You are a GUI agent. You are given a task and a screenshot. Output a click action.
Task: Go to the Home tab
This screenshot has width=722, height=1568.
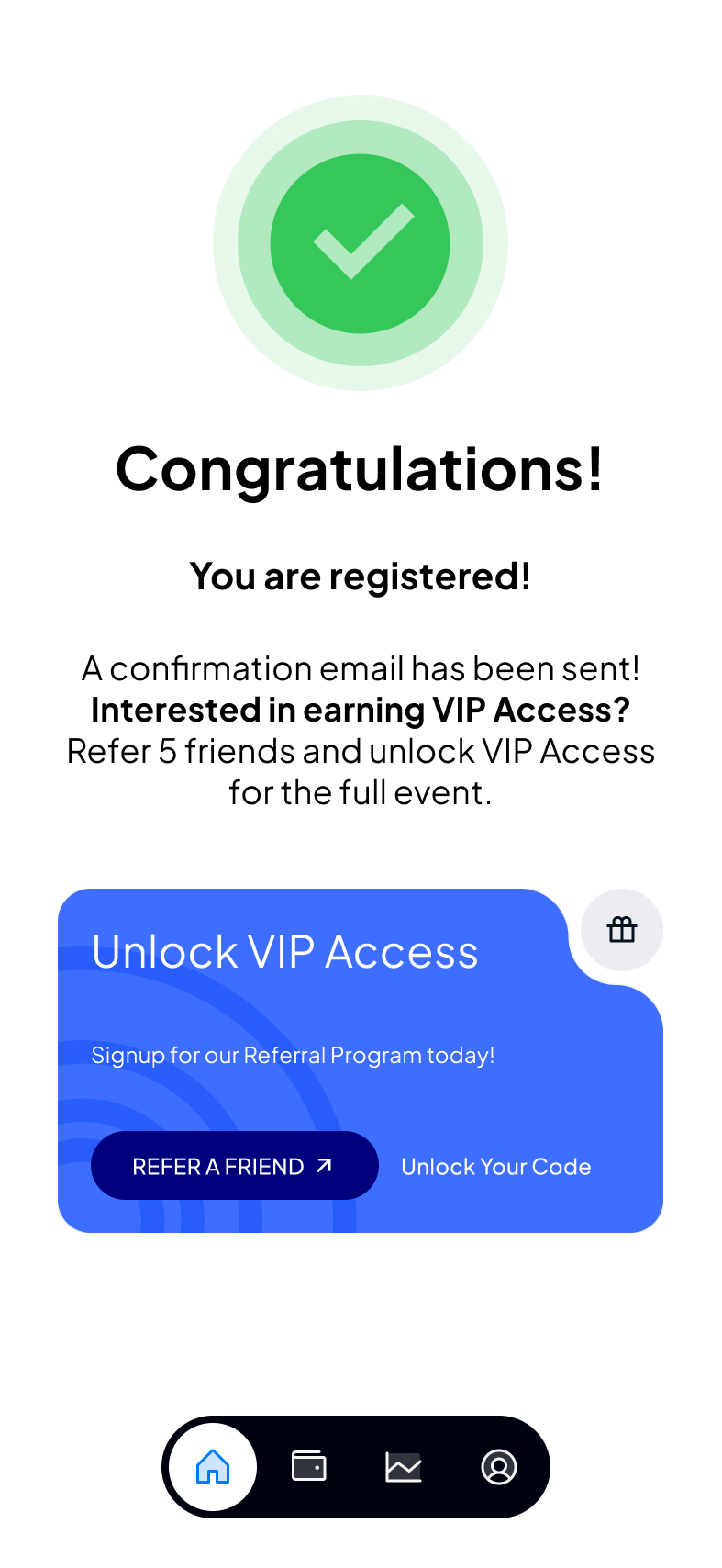[x=213, y=1467]
